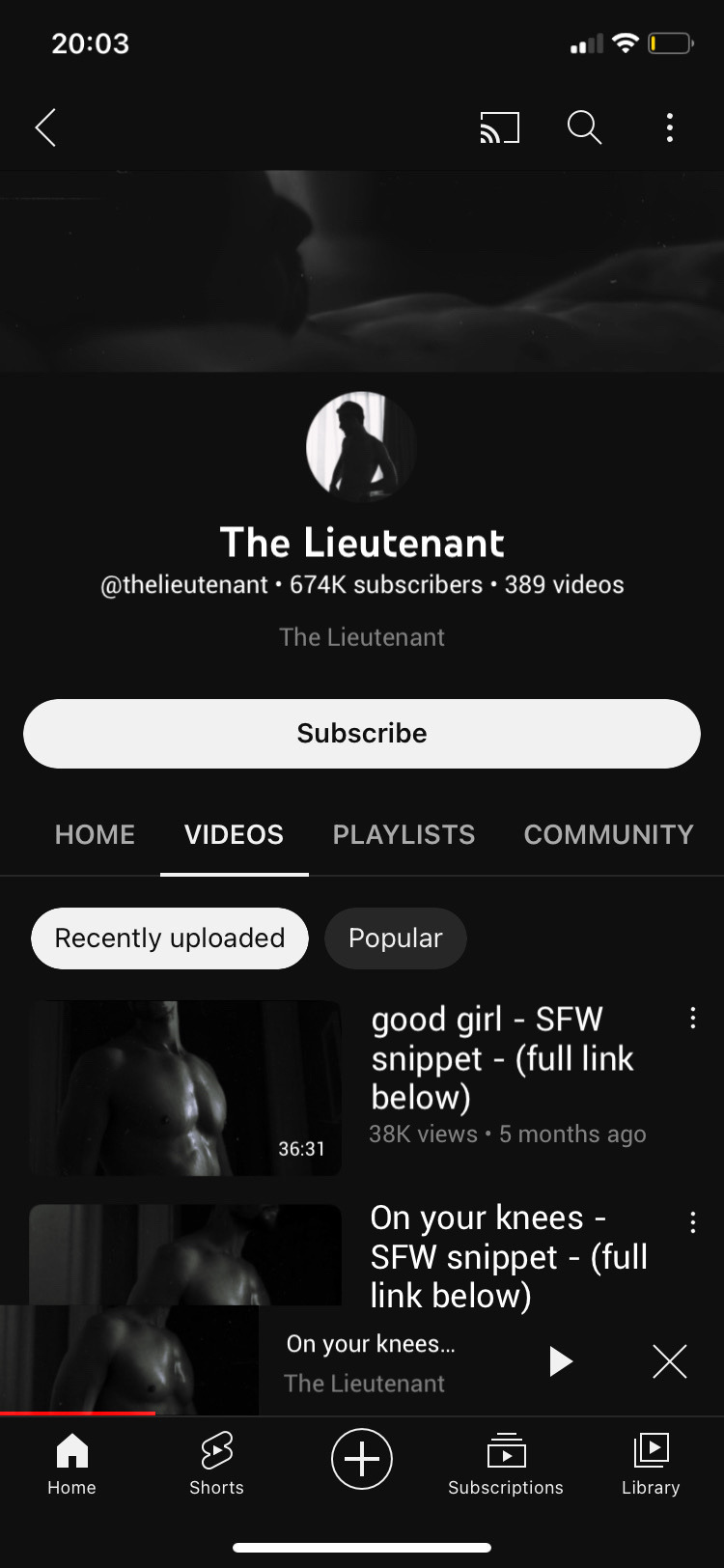724x1568 pixels.
Task: Open the Shorts tab
Action: (216, 1462)
